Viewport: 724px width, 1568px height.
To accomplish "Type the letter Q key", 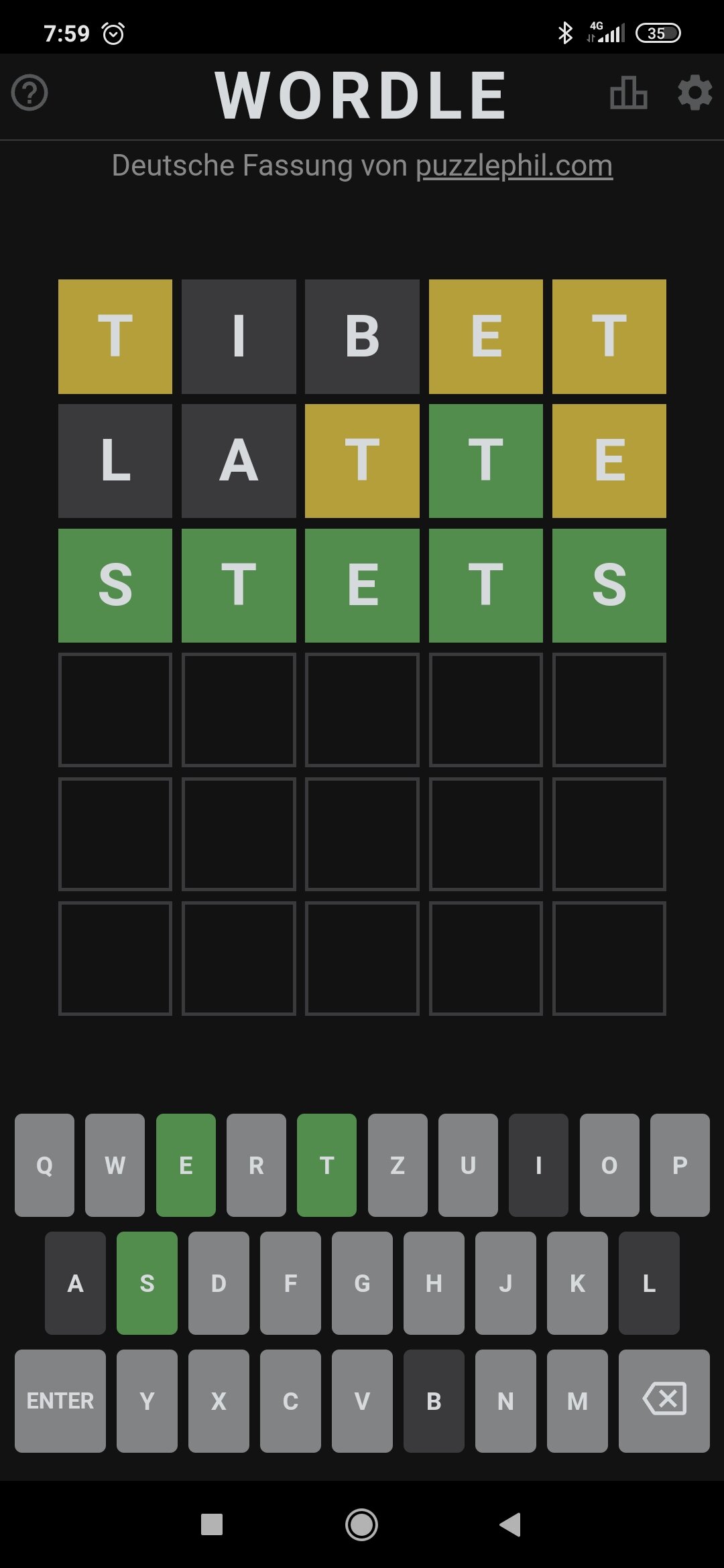I will click(44, 1165).
